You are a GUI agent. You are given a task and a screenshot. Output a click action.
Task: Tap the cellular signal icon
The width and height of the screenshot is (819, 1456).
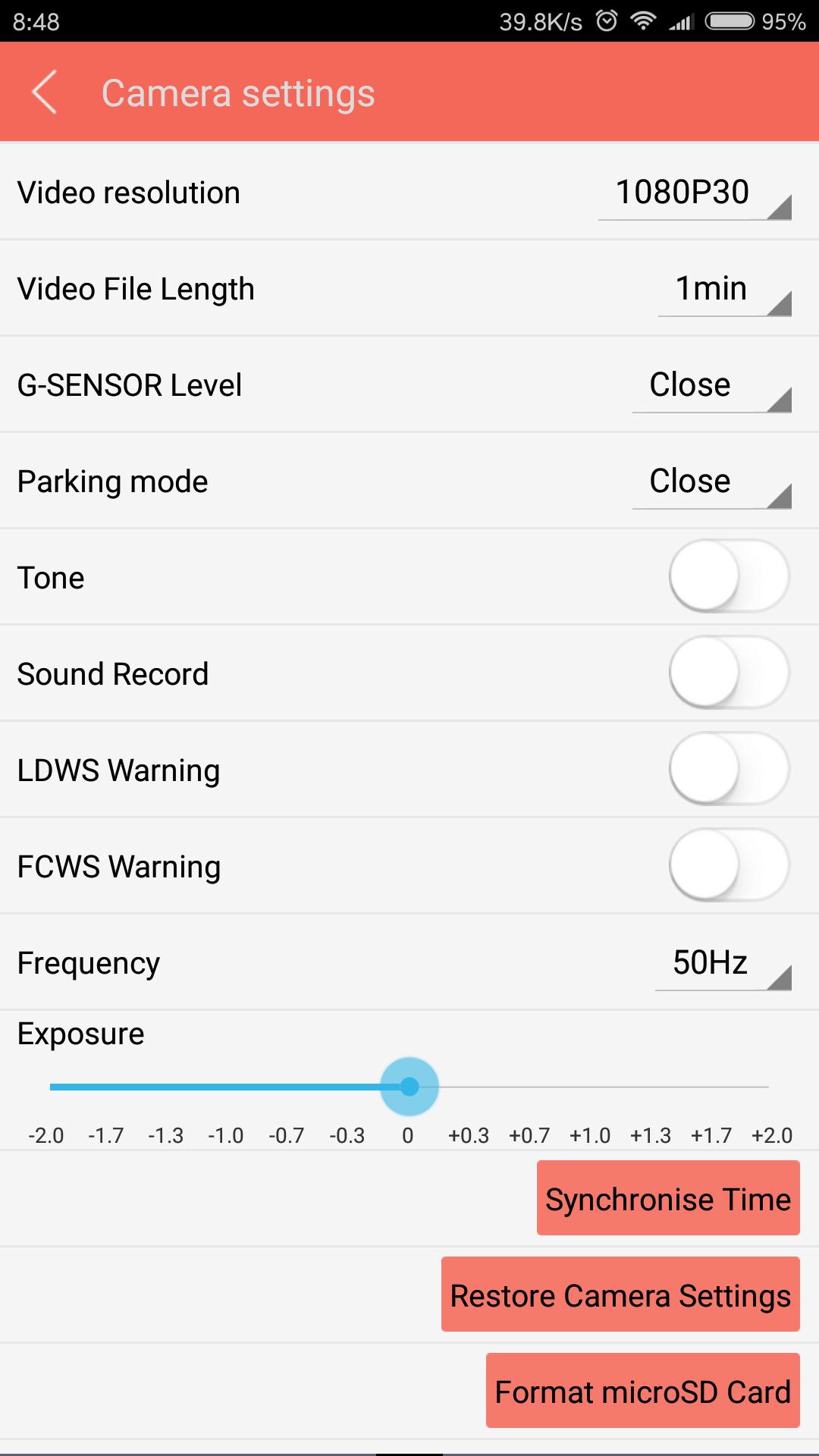[682, 22]
